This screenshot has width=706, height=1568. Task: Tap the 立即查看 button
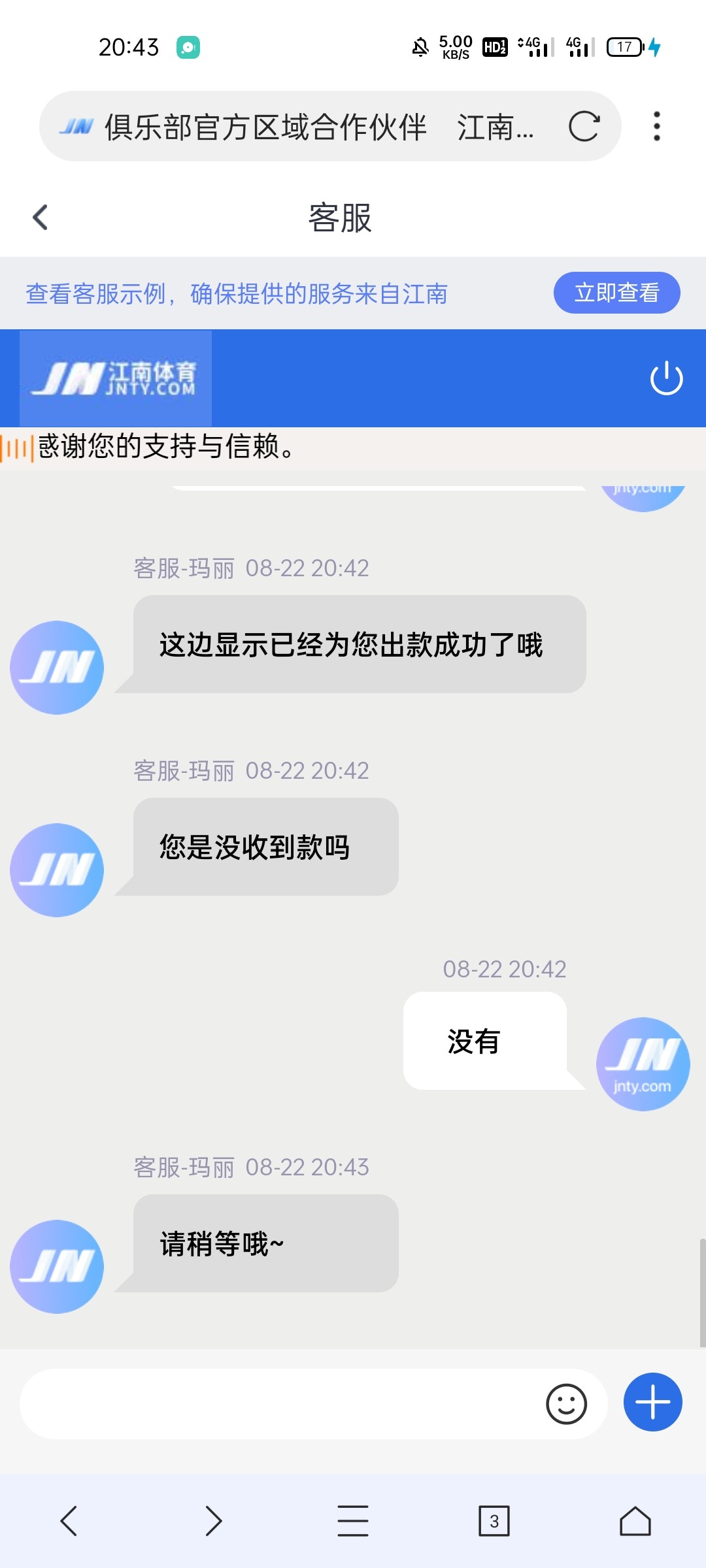616,293
